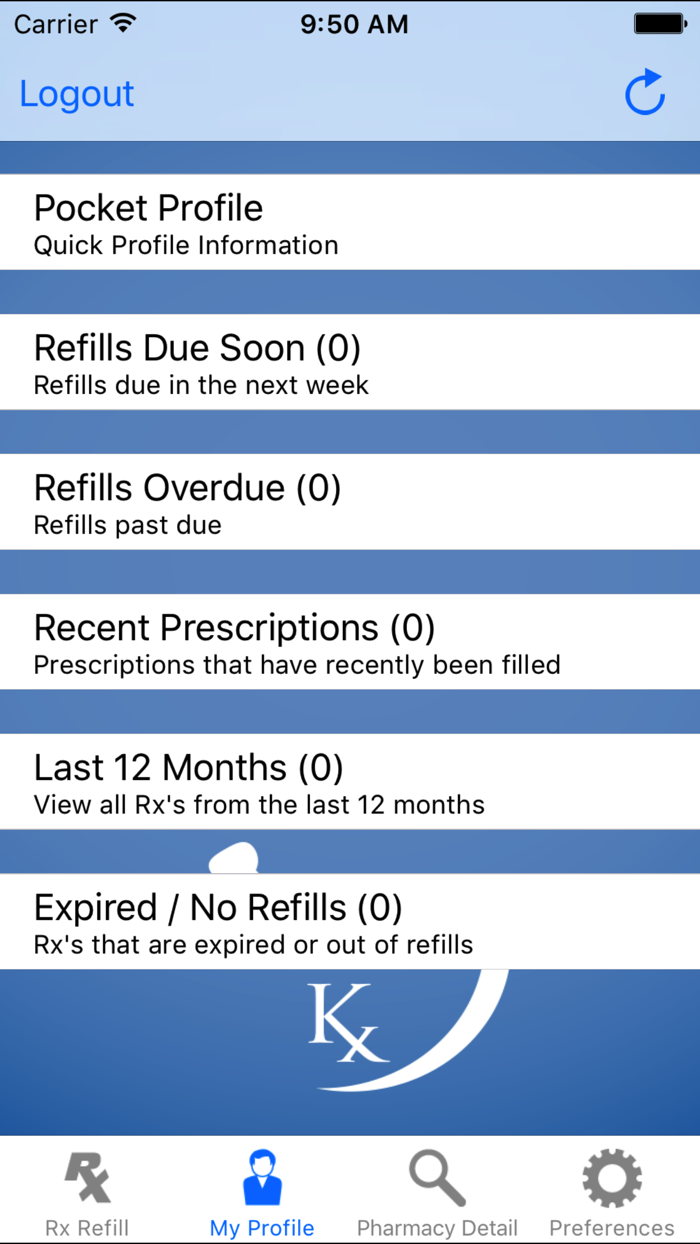This screenshot has height=1244, width=700.
Task: View Refills Due Soon list
Action: [x=350, y=363]
